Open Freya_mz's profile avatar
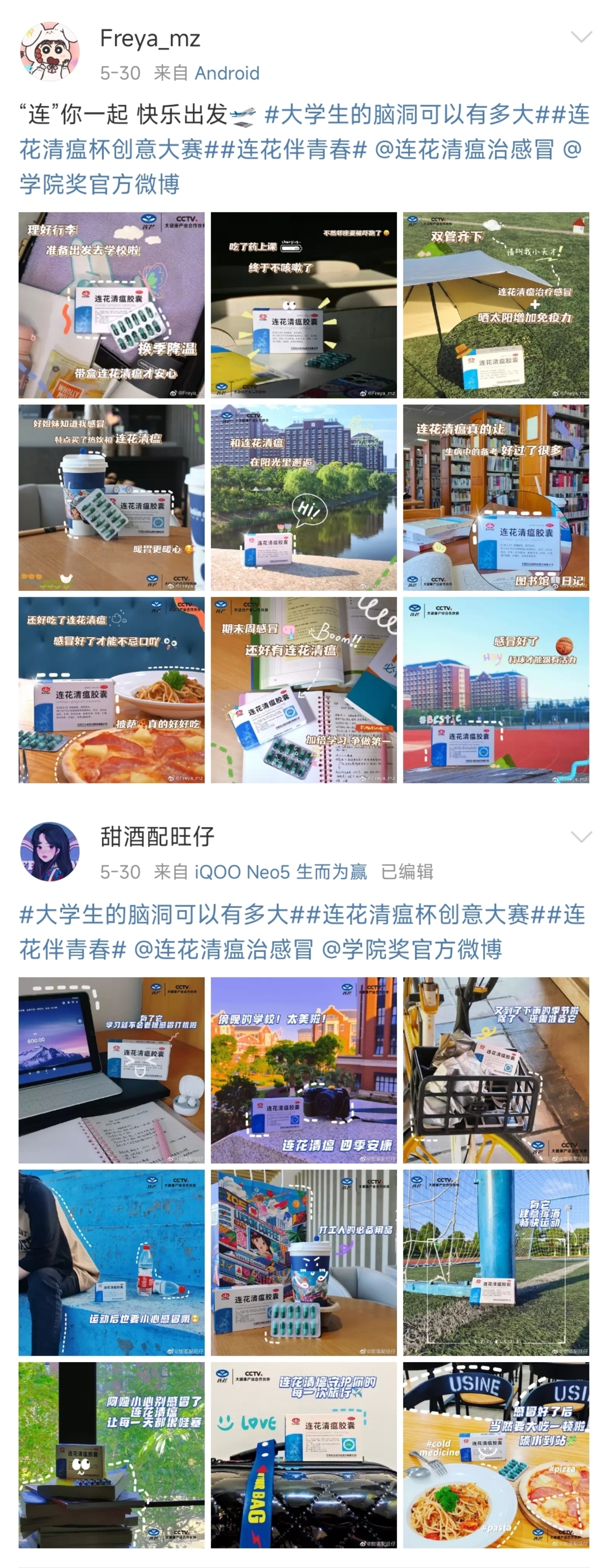This screenshot has width=609, height=1568. click(50, 52)
